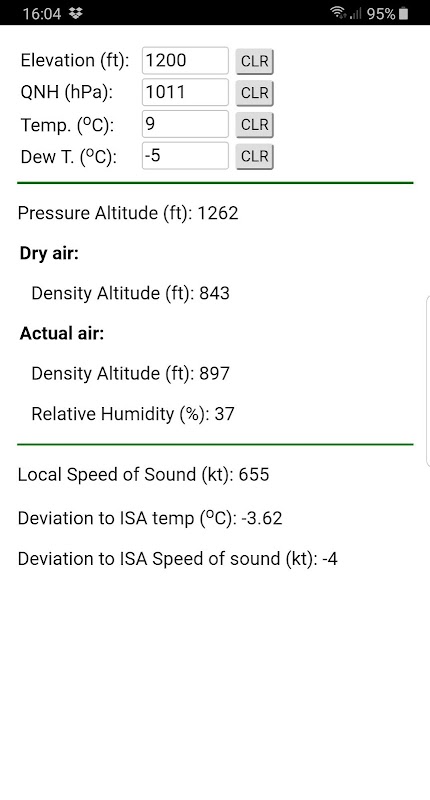Edit the Temp. field
The image size is (430, 800).
tap(185, 124)
